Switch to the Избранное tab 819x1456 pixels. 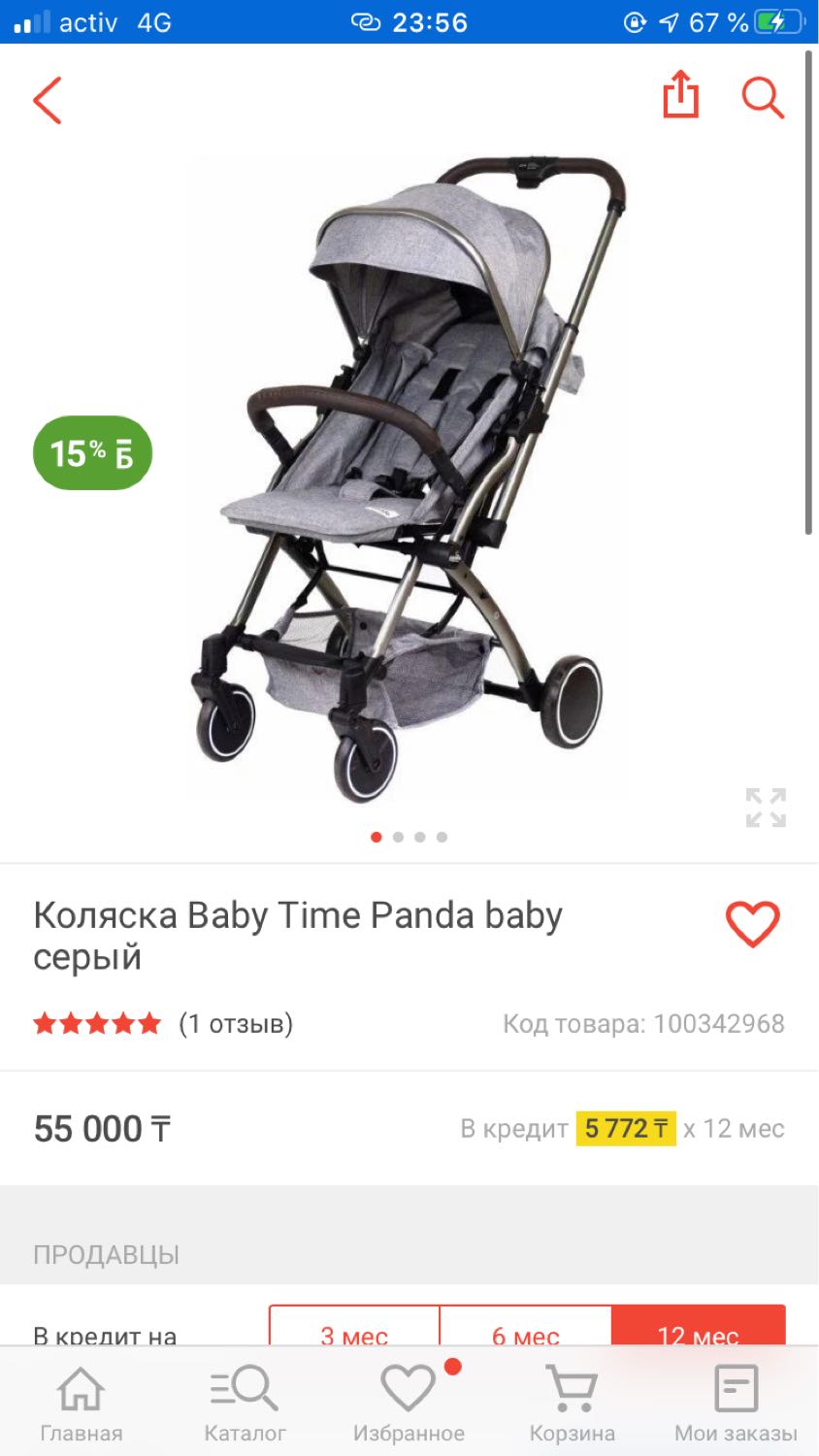pos(409,1404)
